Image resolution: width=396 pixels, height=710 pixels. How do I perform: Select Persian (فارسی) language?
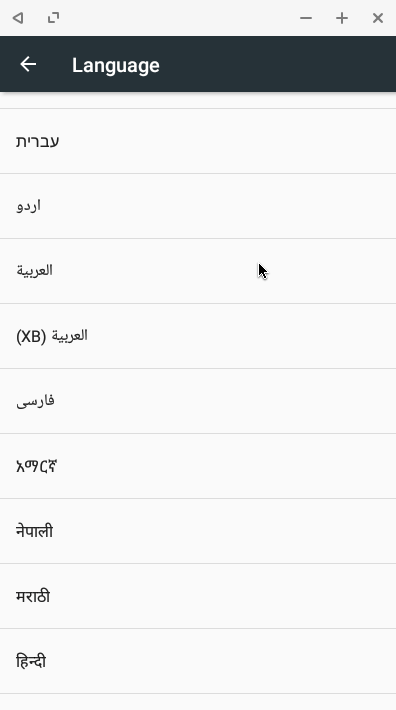tap(198, 401)
